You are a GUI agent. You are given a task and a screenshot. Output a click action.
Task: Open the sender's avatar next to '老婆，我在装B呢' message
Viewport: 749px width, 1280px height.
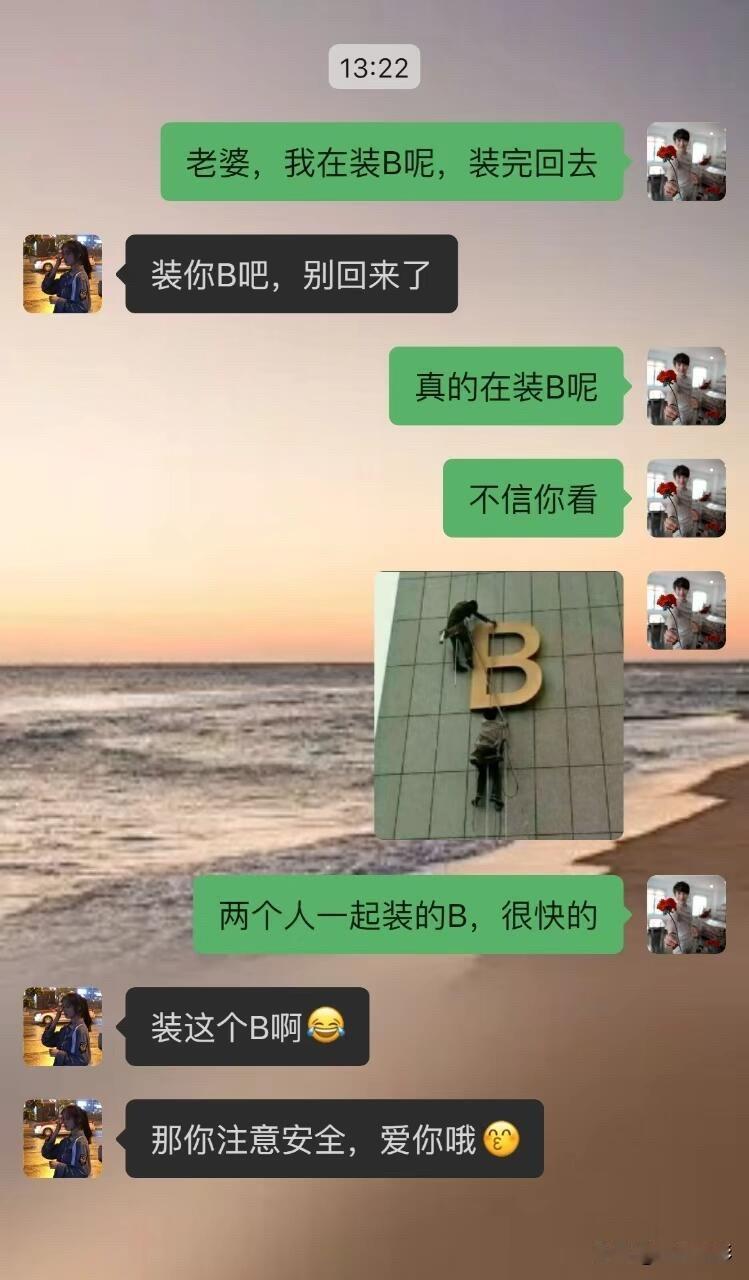686,164
